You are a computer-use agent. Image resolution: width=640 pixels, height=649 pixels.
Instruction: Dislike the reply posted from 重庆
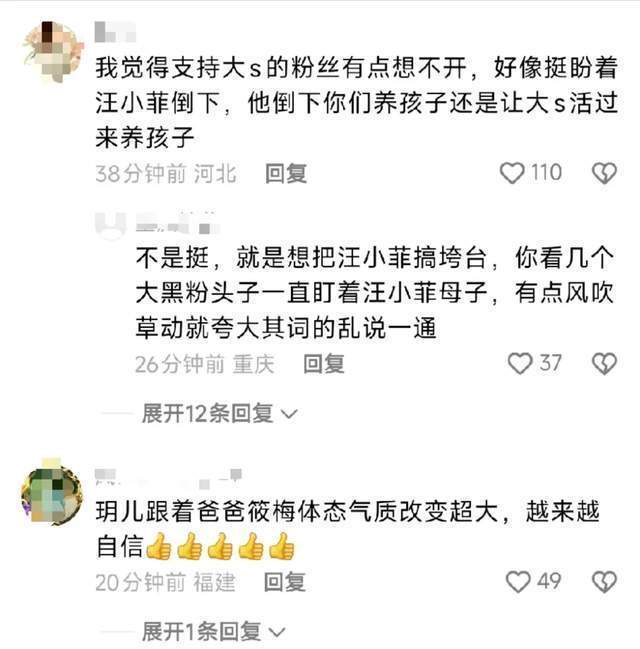tap(604, 363)
